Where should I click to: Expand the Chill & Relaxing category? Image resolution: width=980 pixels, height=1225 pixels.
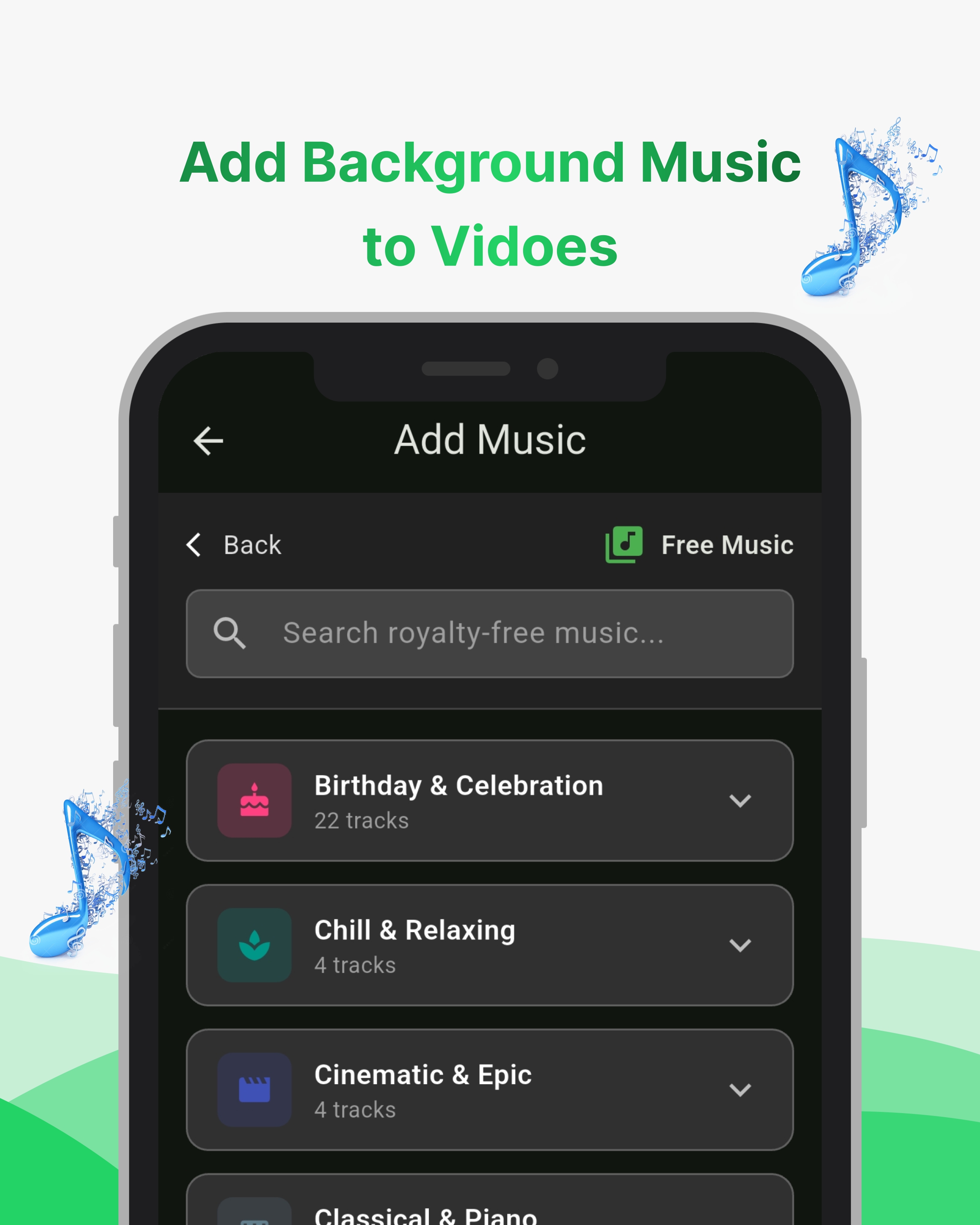click(740, 945)
